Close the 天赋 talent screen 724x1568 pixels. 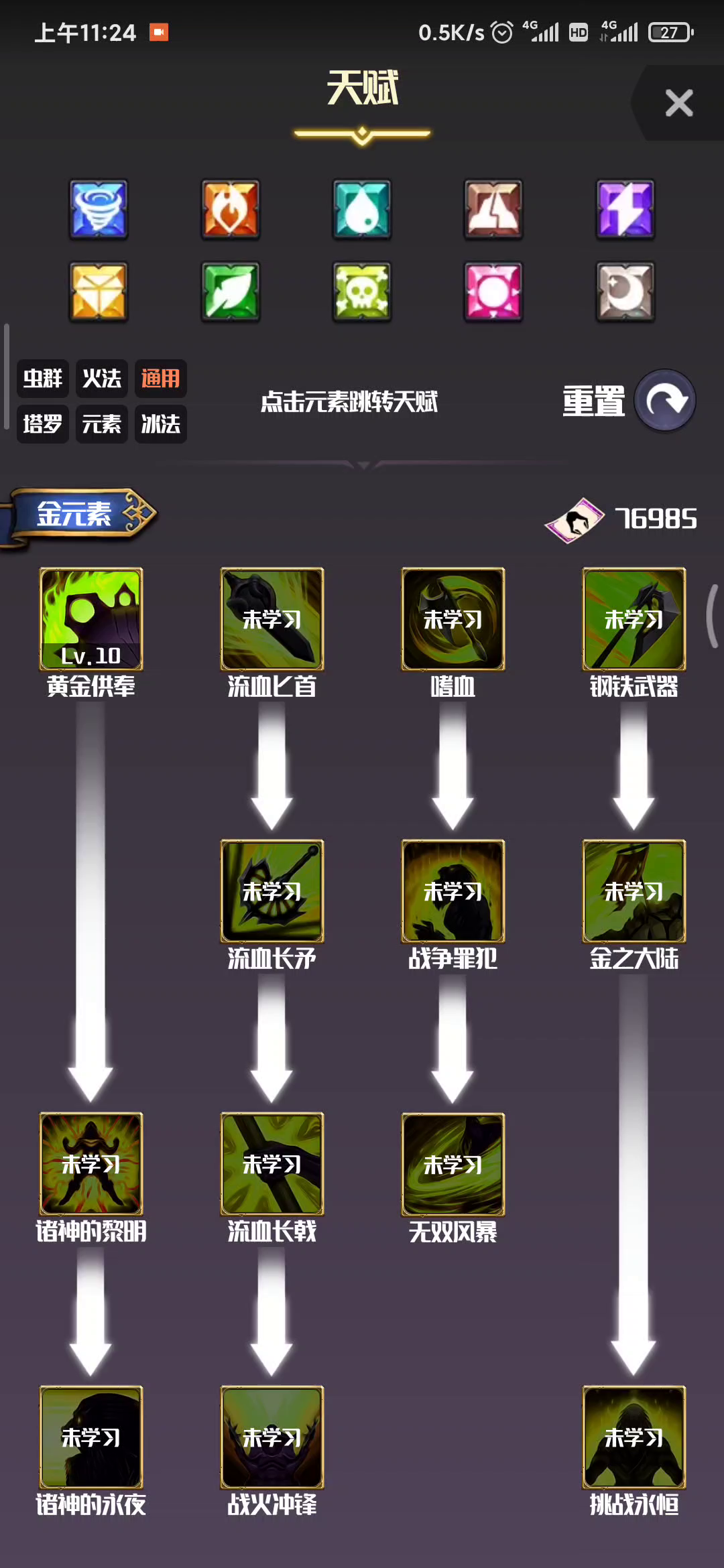click(678, 103)
